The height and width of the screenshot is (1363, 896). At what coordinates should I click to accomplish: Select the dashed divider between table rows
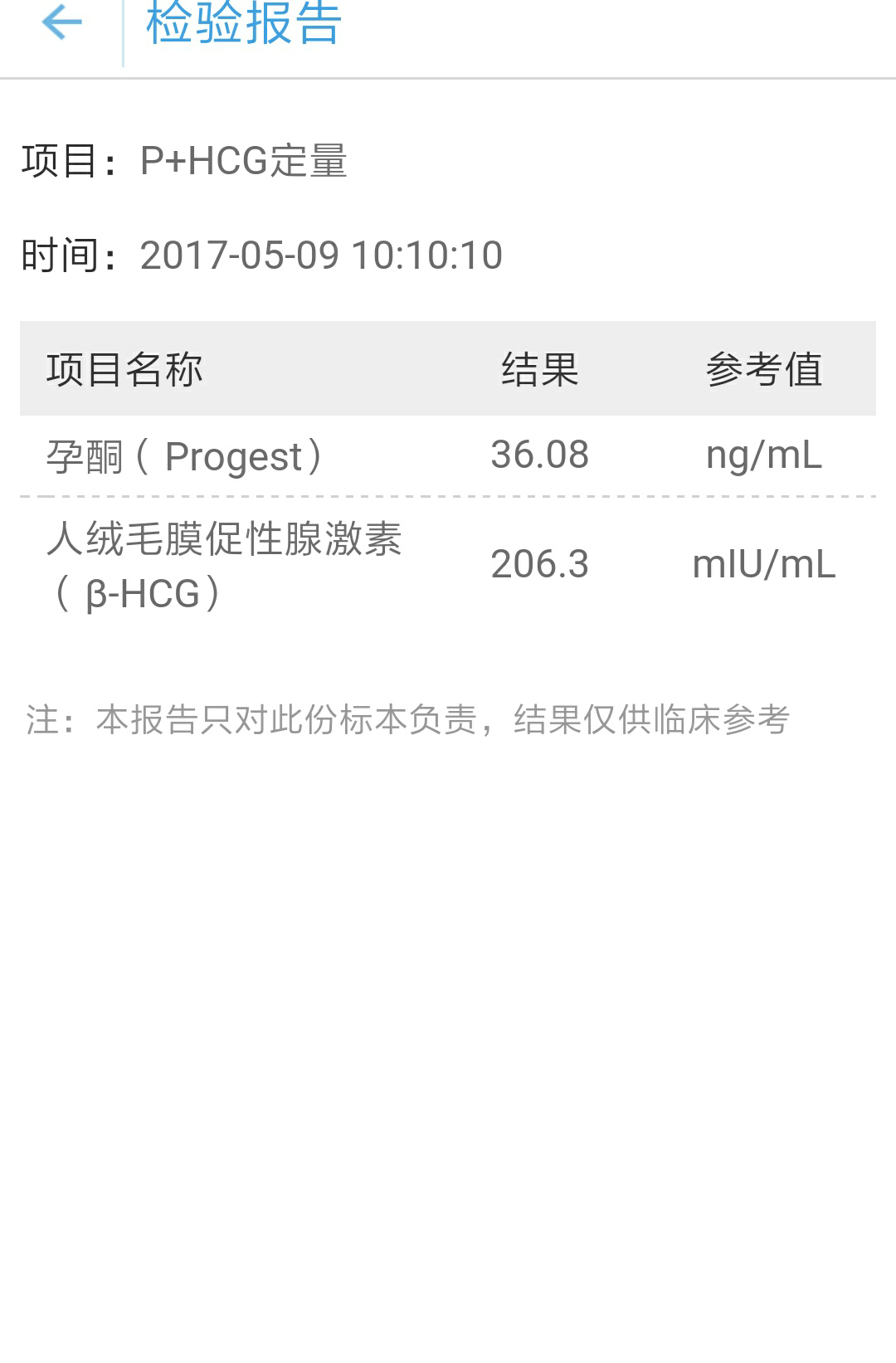pyautogui.click(x=448, y=496)
